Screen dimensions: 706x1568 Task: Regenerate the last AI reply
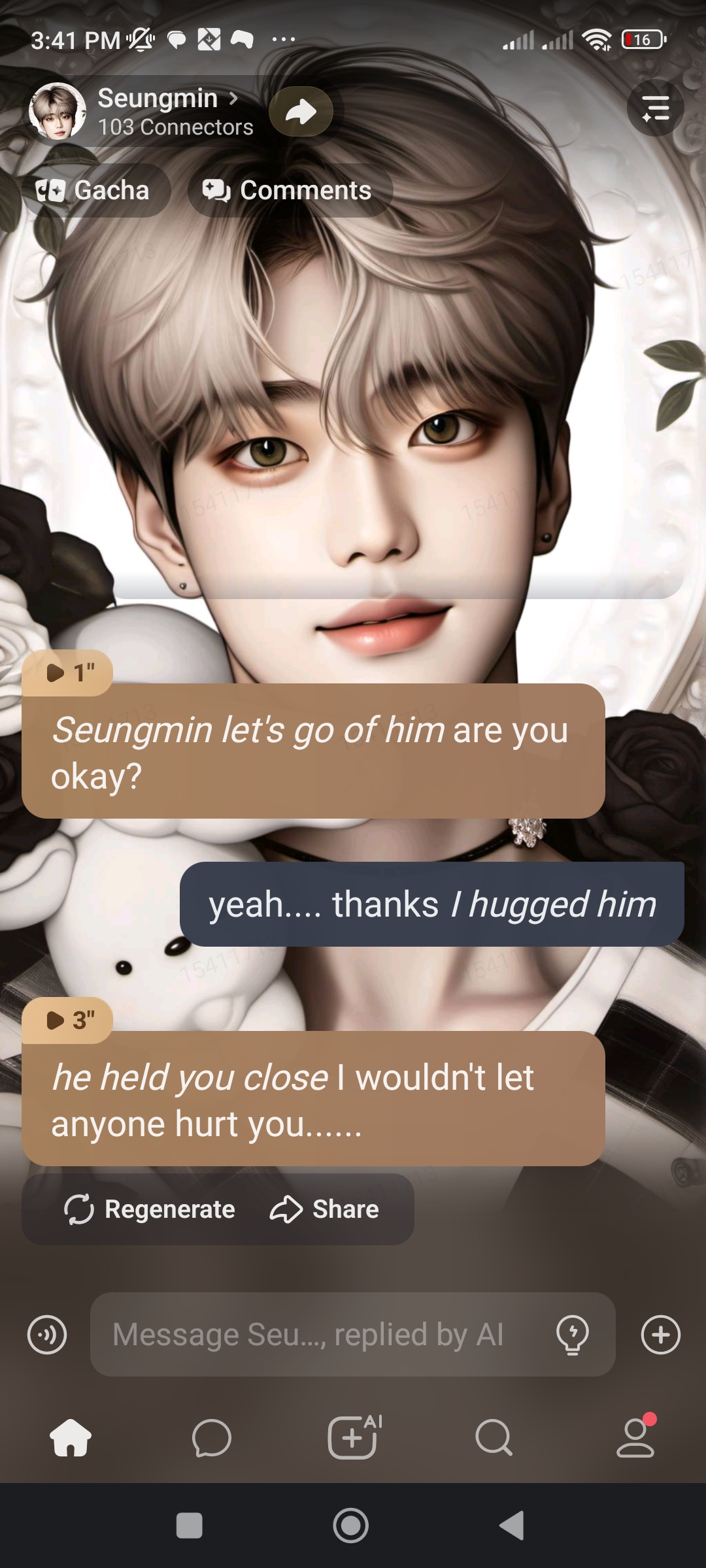click(150, 1209)
